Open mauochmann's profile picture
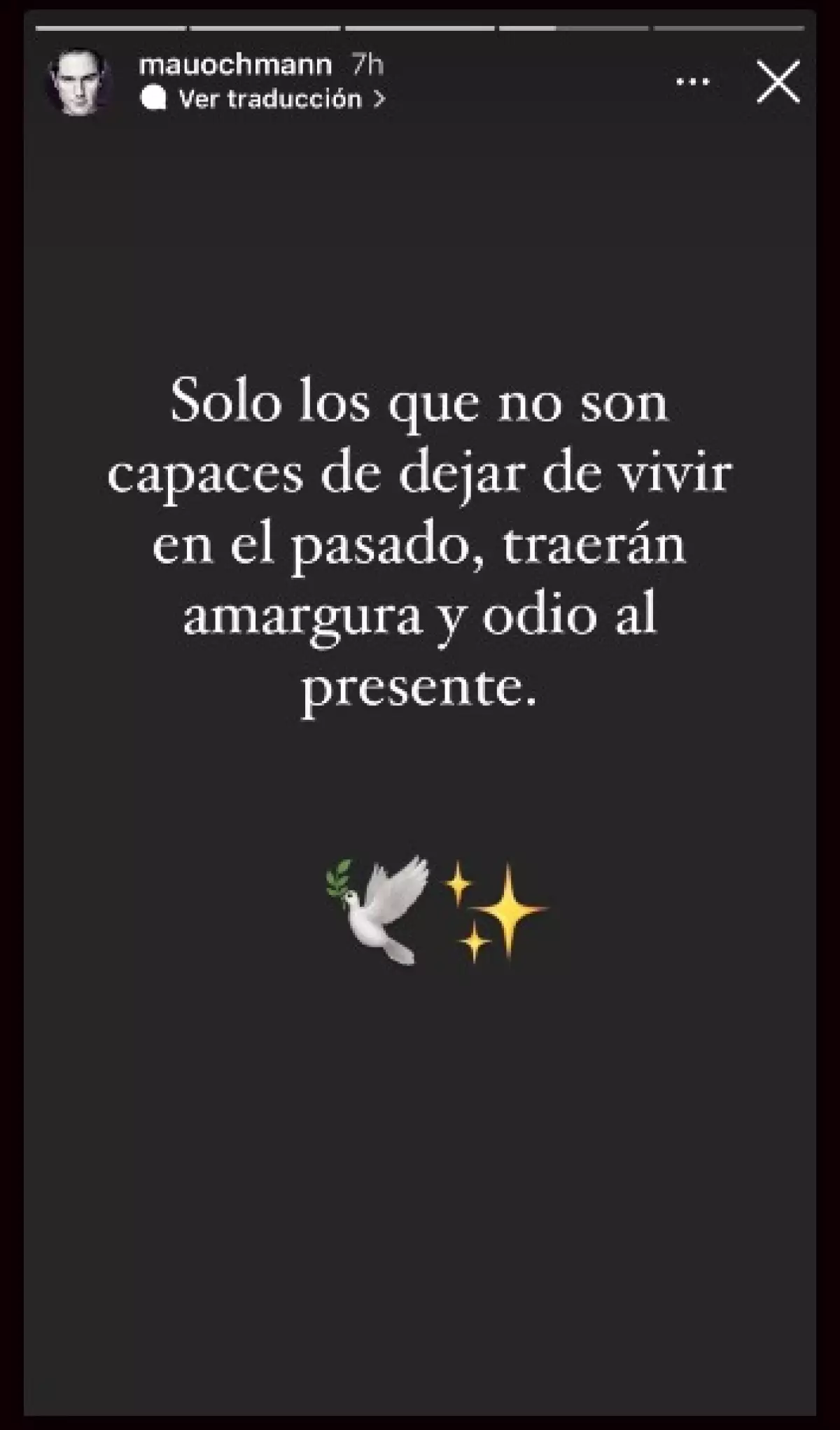Screen dimensions: 840x1430 tap(78, 82)
